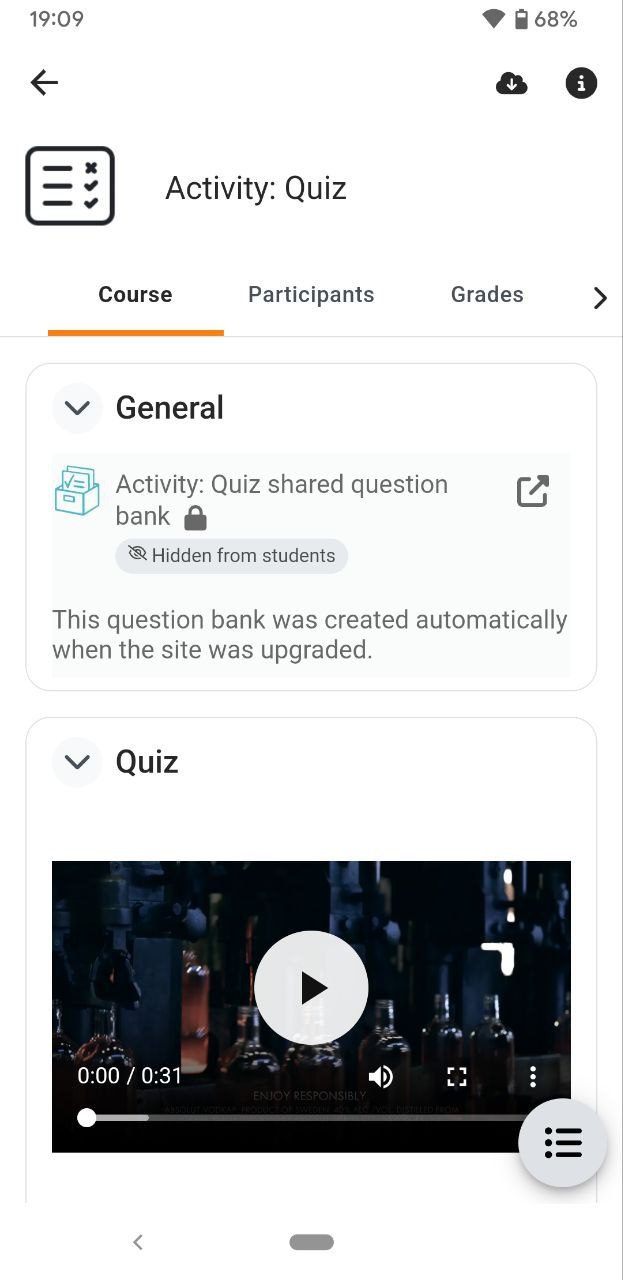
Task: Mute the video sound
Action: coord(381,1077)
